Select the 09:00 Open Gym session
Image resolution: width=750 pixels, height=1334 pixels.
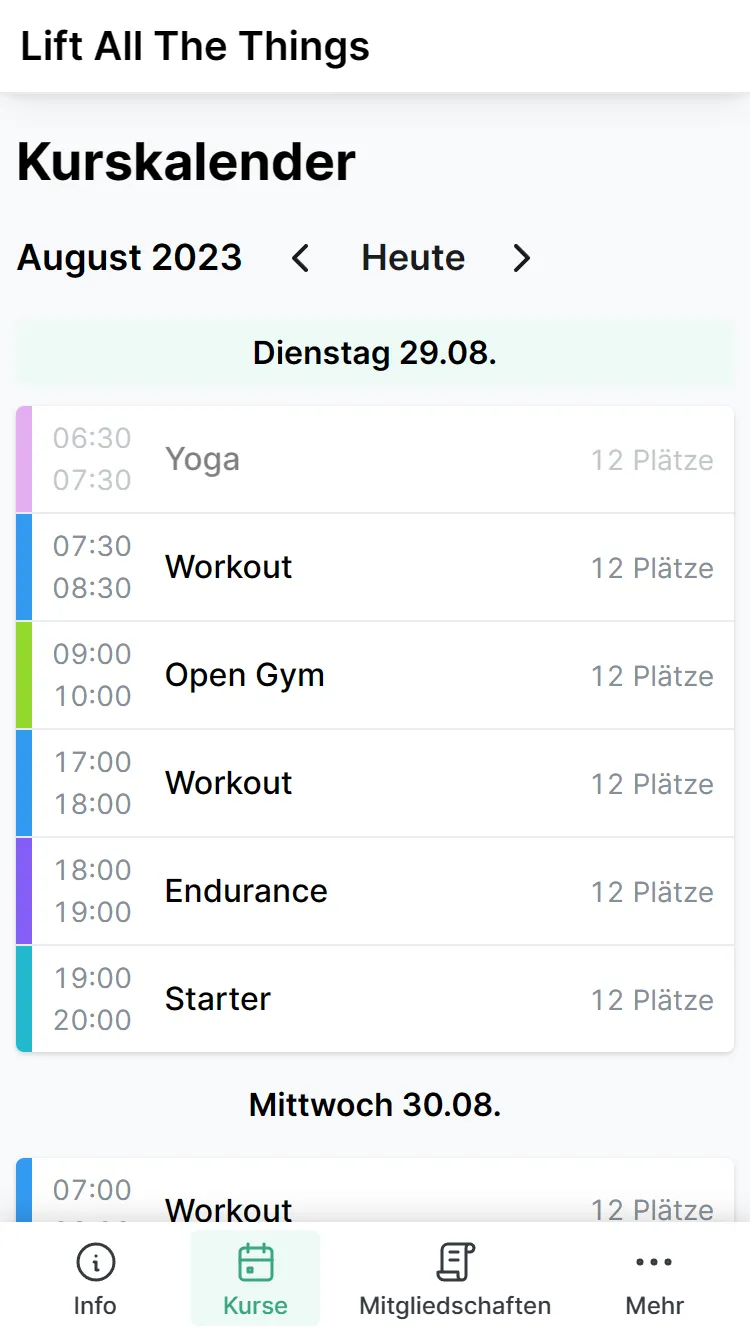(x=375, y=676)
